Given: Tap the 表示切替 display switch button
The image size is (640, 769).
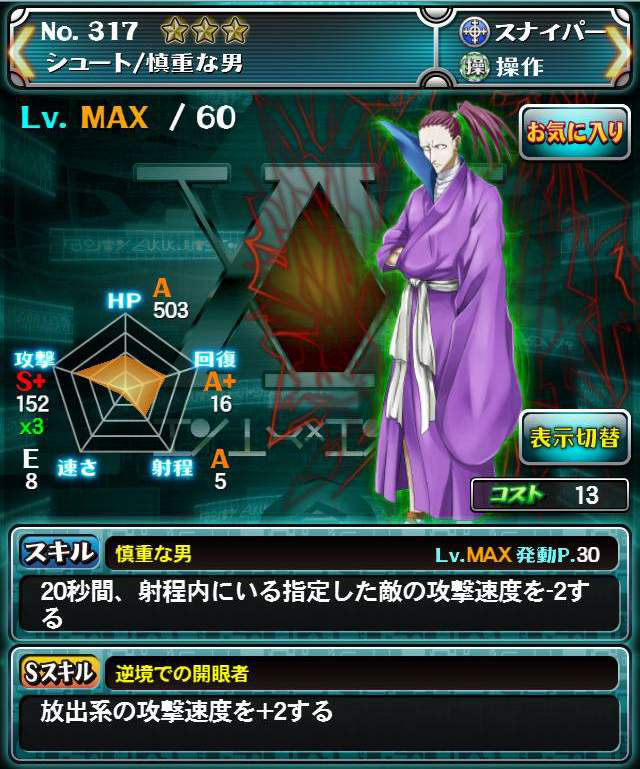Looking at the screenshot, I should [575, 439].
